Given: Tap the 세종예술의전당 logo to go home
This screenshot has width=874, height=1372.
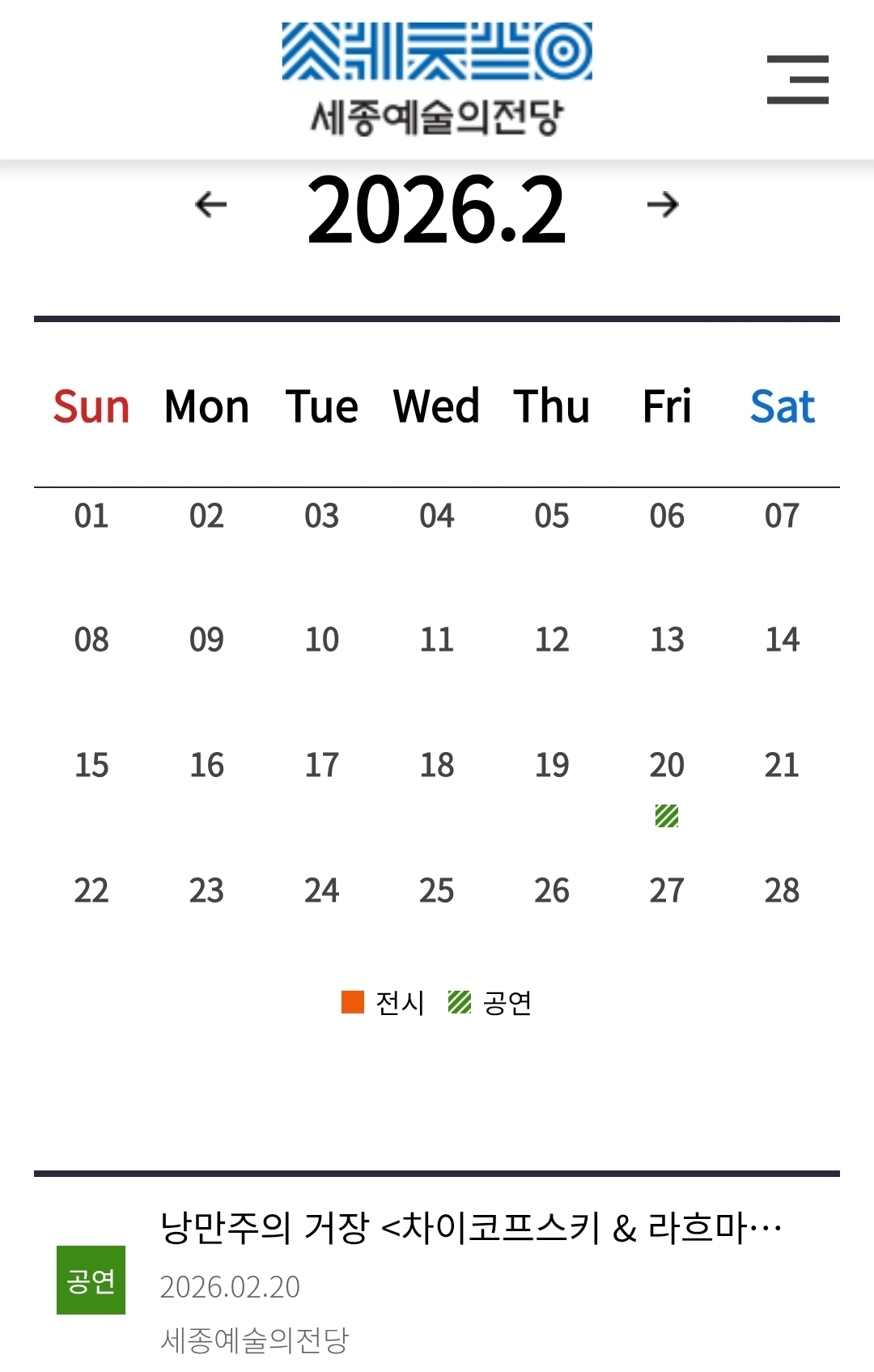Looking at the screenshot, I should pos(436,79).
